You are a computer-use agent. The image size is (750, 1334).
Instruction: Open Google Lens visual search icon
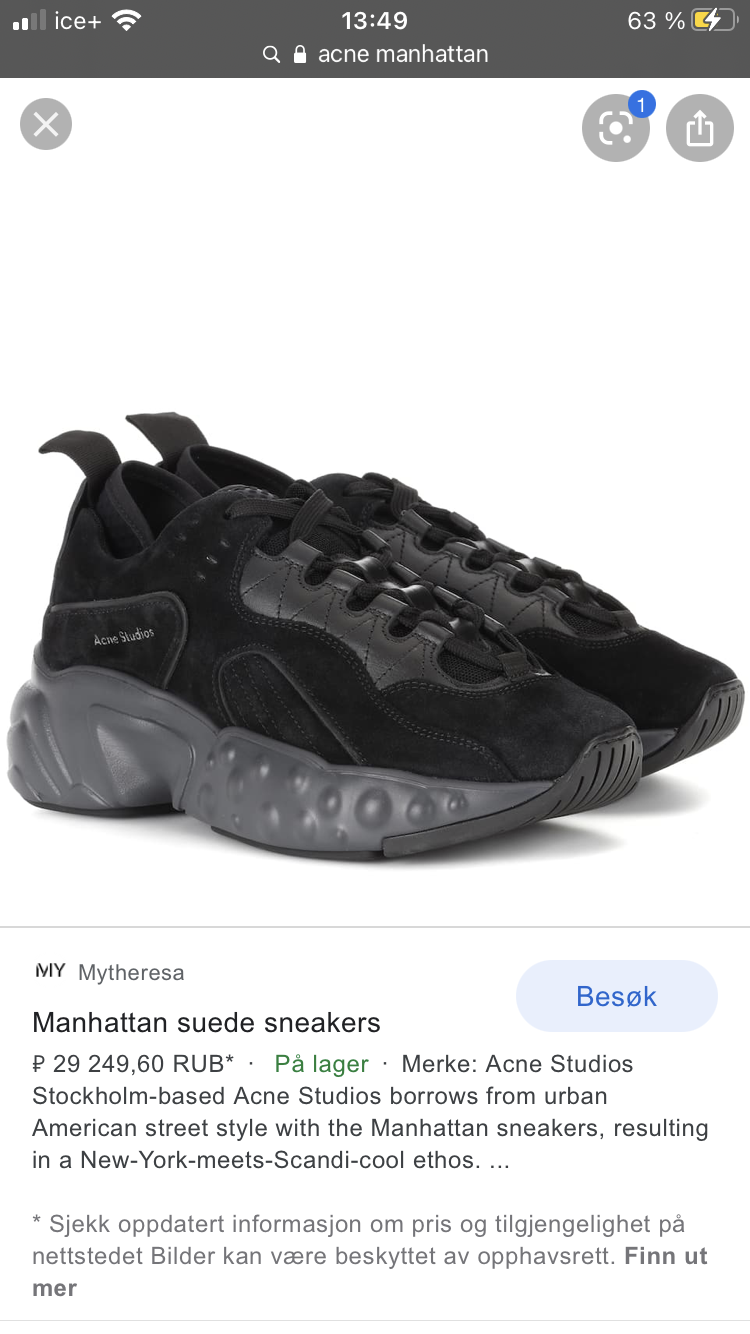tap(616, 128)
